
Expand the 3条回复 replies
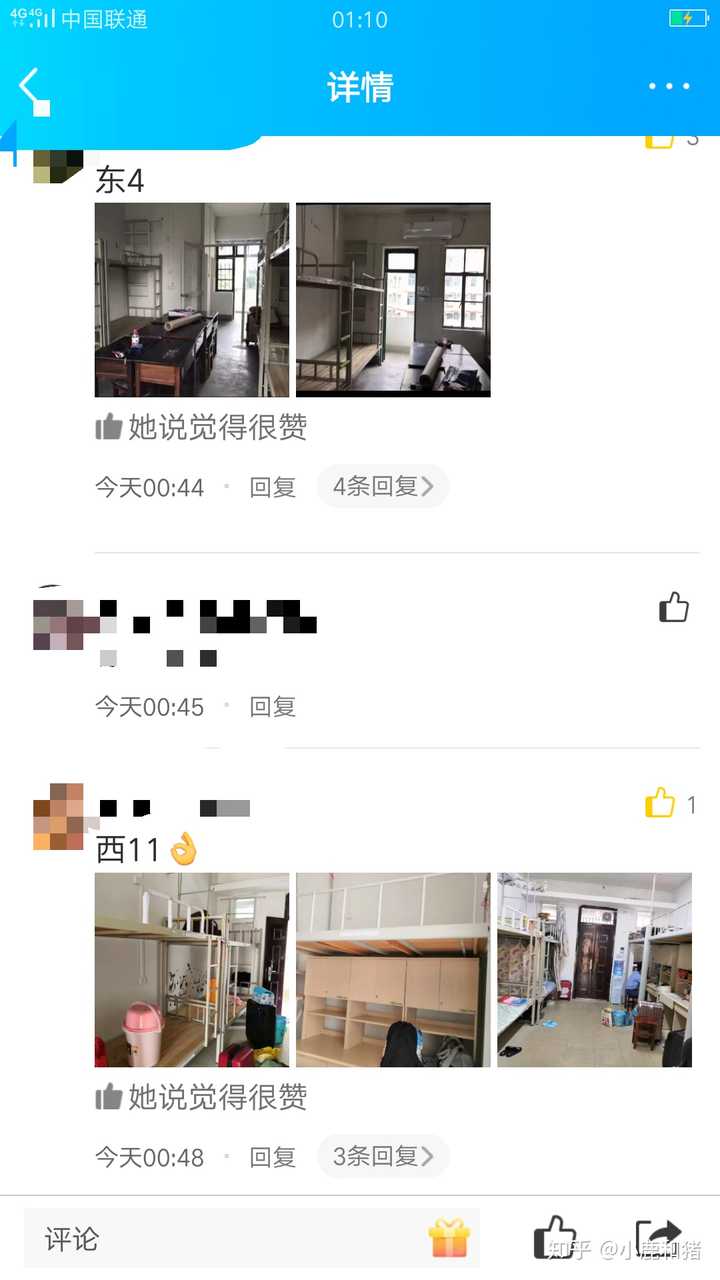coord(383,1157)
